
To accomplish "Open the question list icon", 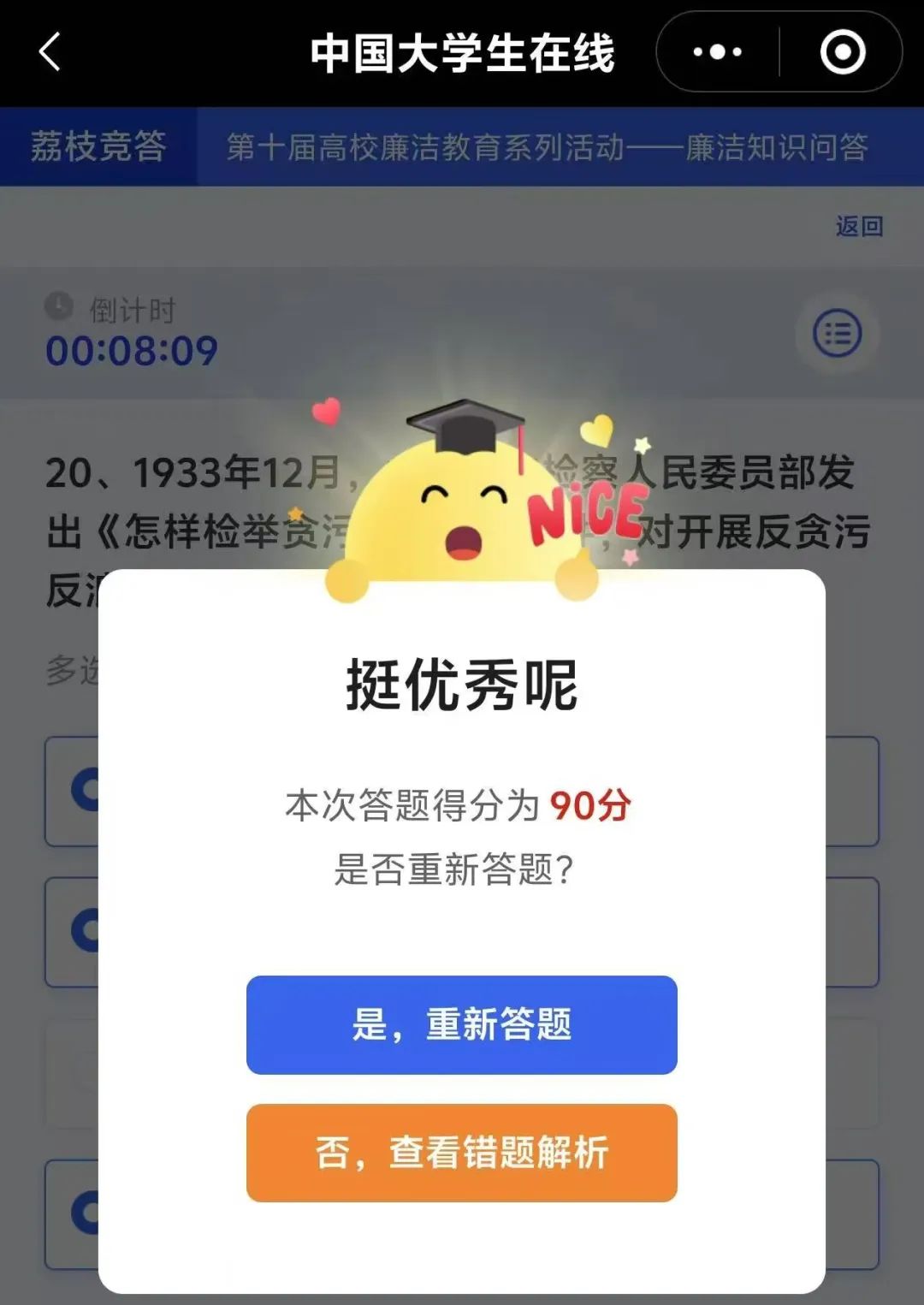I will [x=837, y=334].
